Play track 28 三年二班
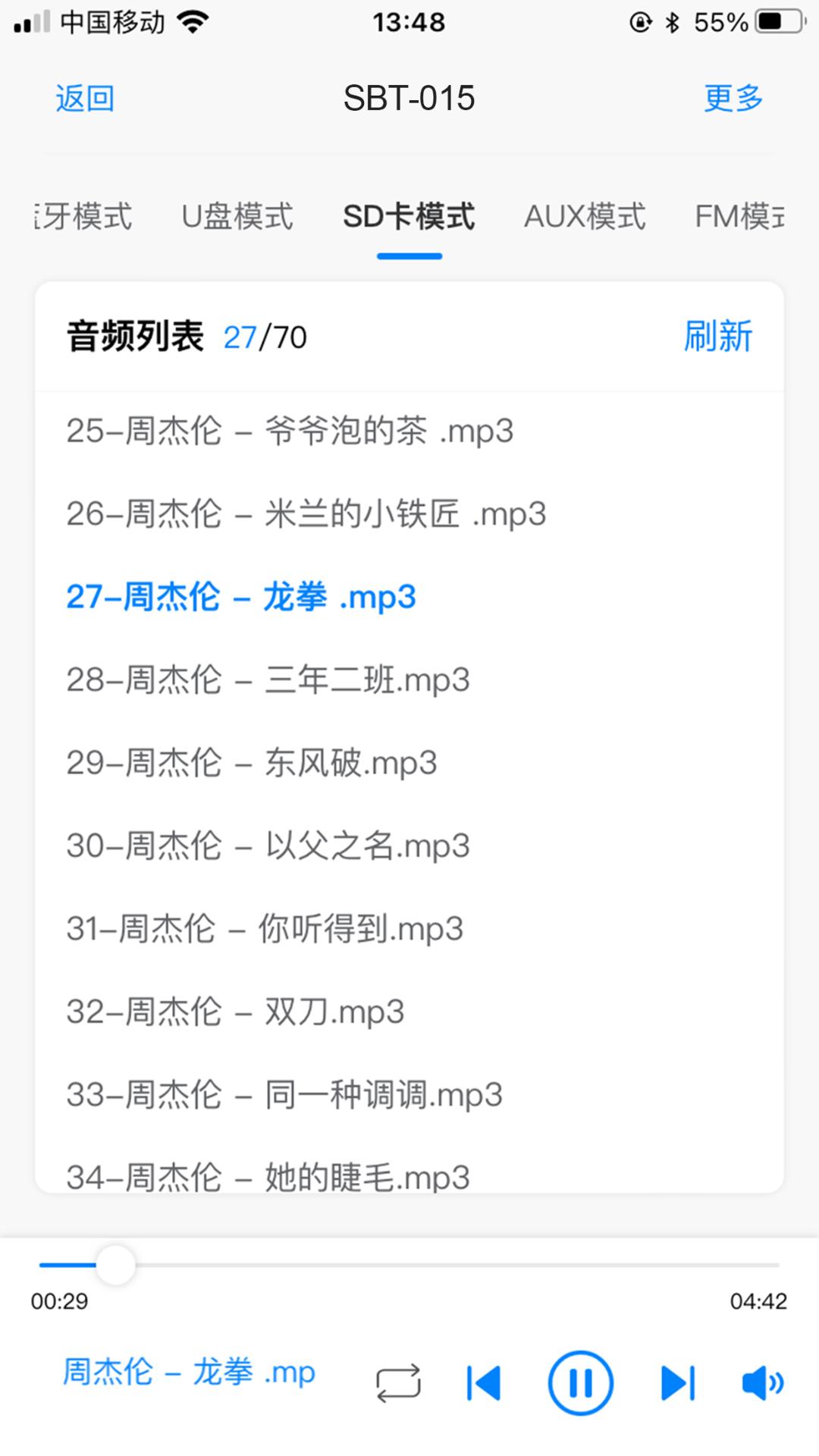This screenshot has width=819, height=1456. pyautogui.click(x=268, y=680)
